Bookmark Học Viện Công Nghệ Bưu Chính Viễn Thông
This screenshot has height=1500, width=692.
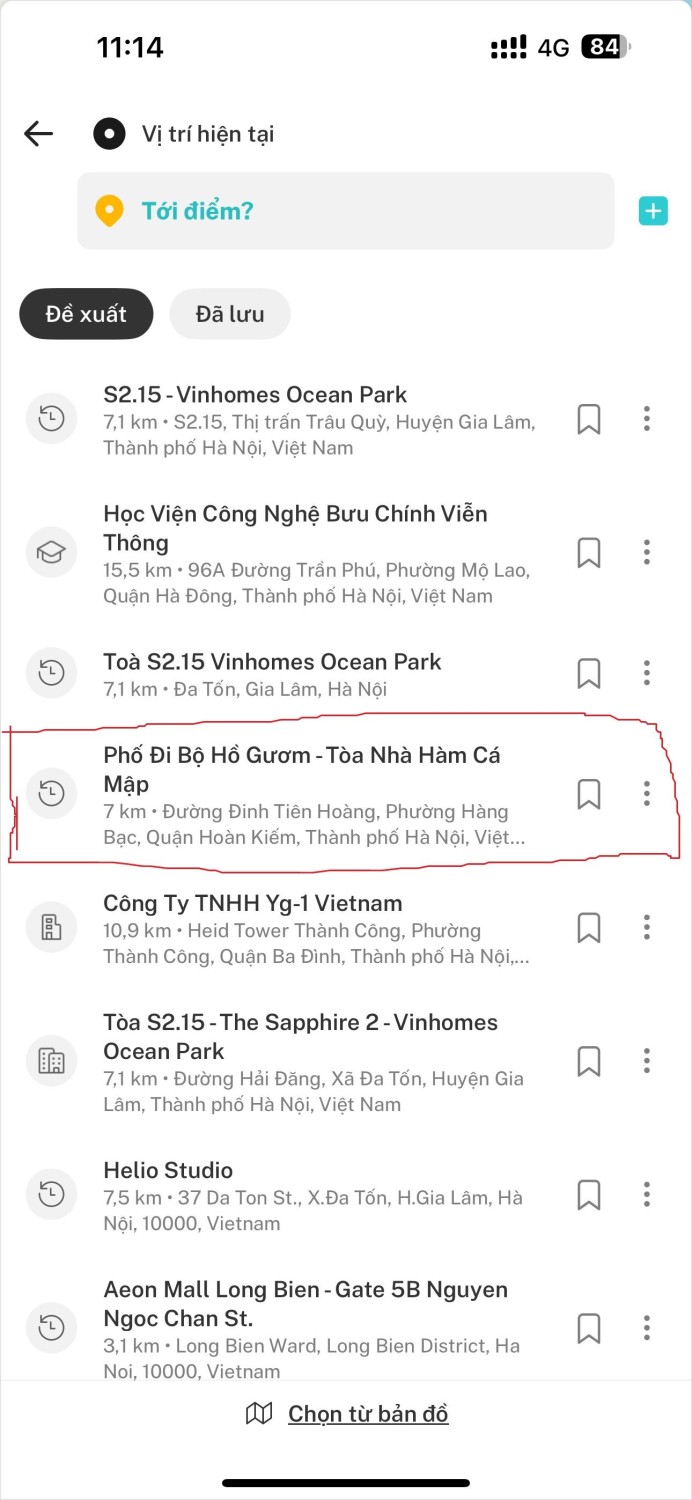(589, 552)
